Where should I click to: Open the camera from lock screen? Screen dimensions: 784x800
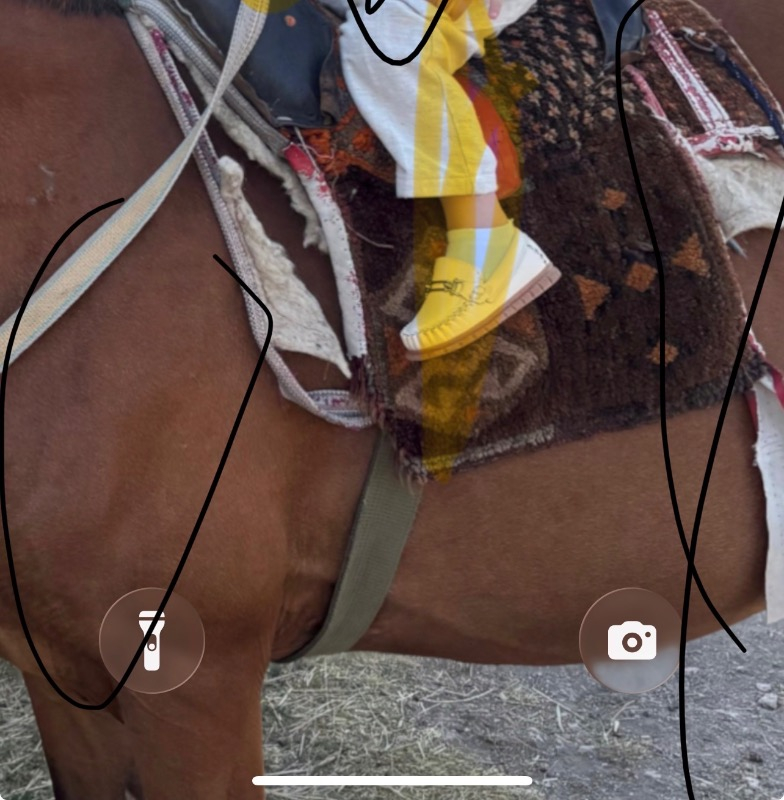pos(632,640)
